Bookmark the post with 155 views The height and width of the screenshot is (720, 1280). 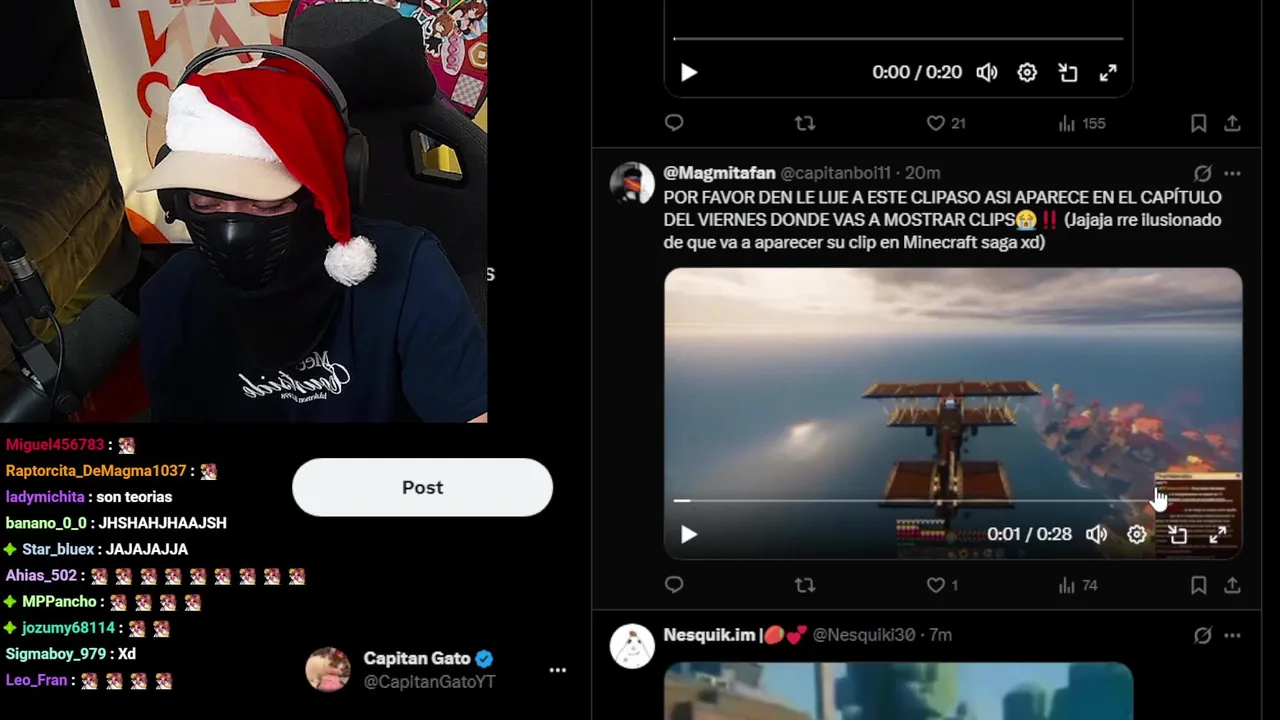(1198, 123)
